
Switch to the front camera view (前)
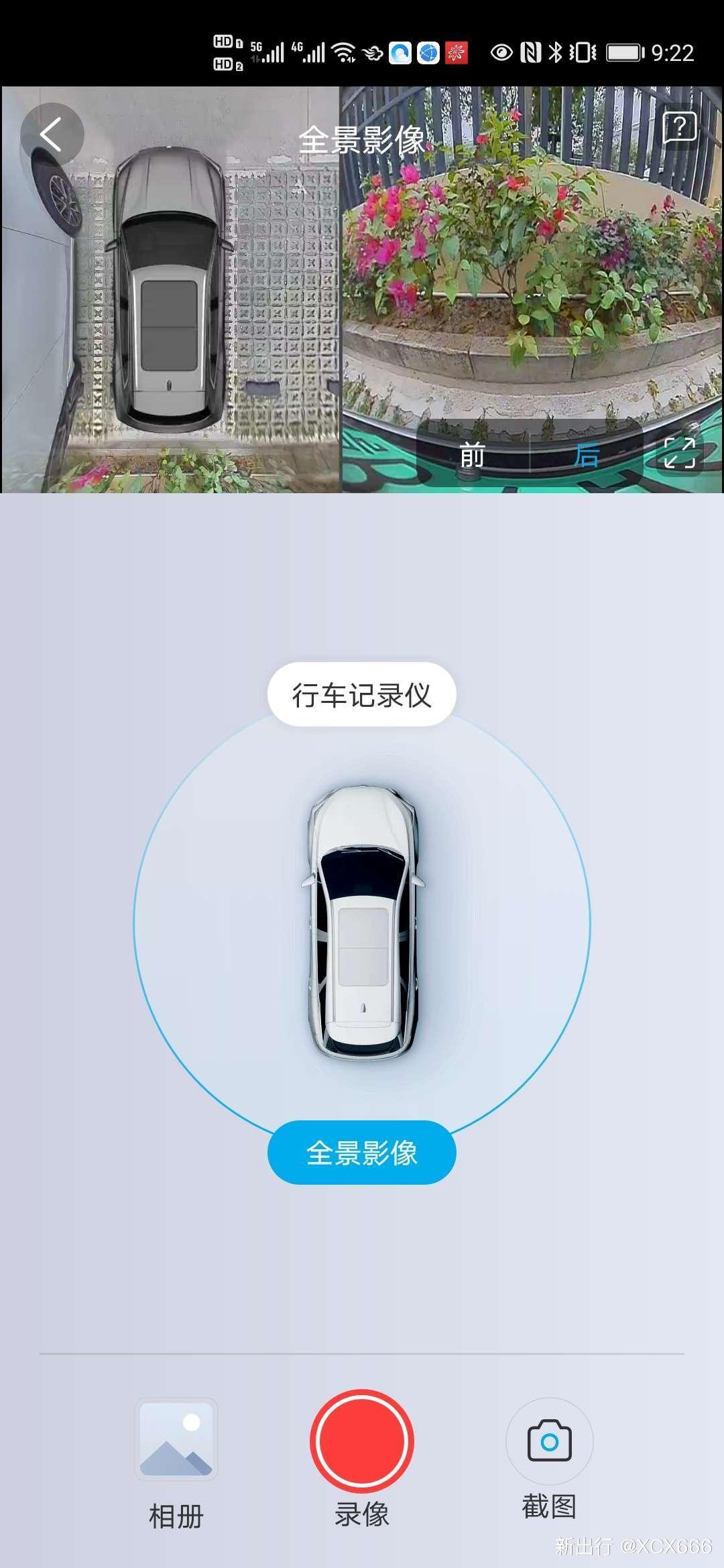(473, 456)
